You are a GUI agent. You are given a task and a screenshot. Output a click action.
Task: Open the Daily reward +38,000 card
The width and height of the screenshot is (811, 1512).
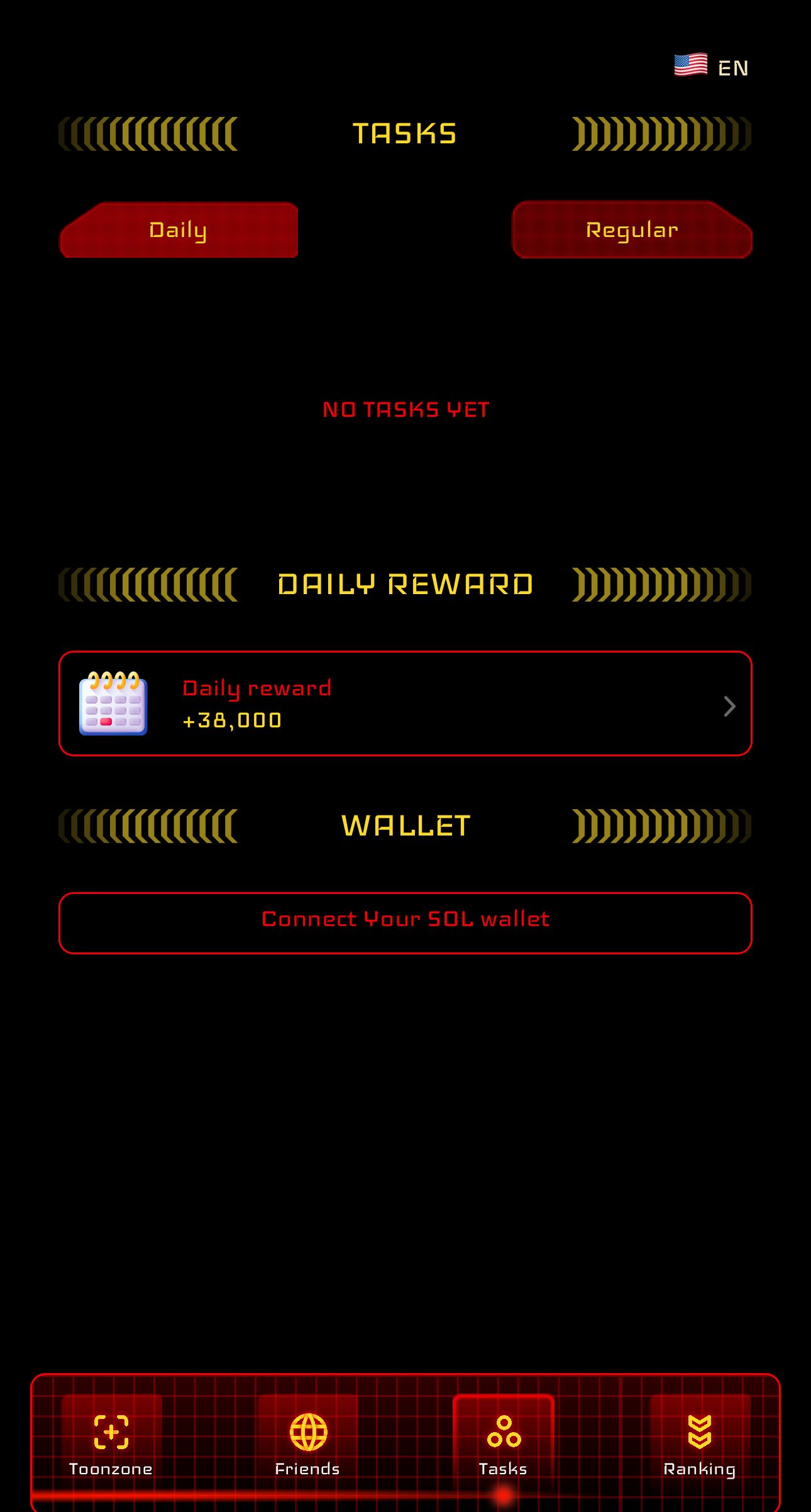click(405, 706)
